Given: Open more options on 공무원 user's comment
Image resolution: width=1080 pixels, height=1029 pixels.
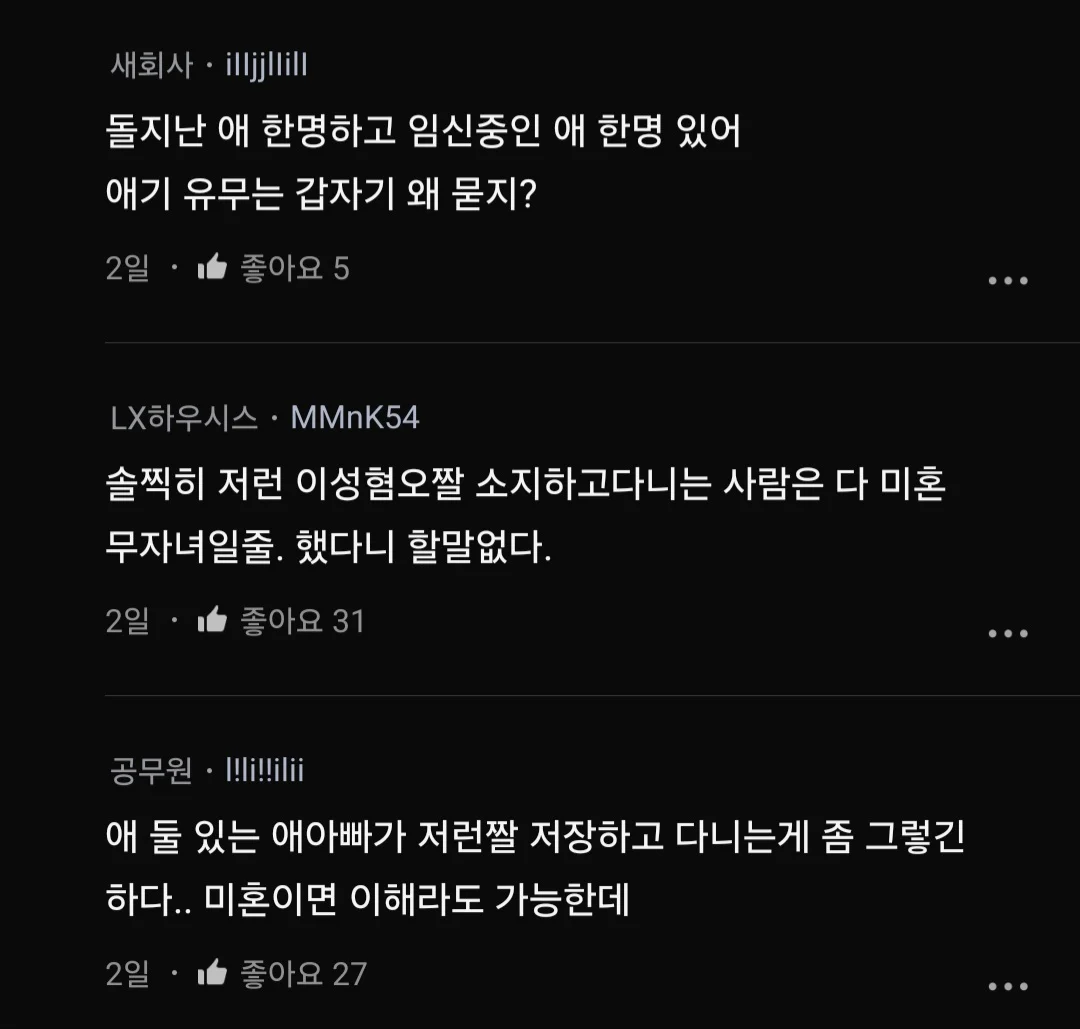Looking at the screenshot, I should (x=1007, y=986).
